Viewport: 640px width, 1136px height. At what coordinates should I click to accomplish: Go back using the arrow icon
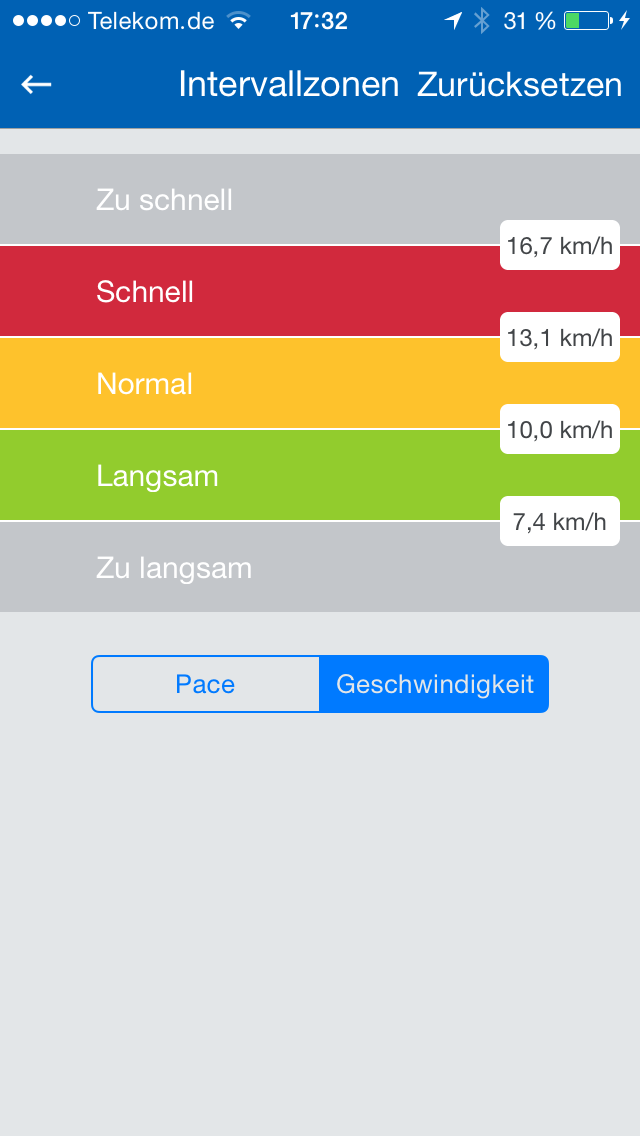pyautogui.click(x=37, y=85)
